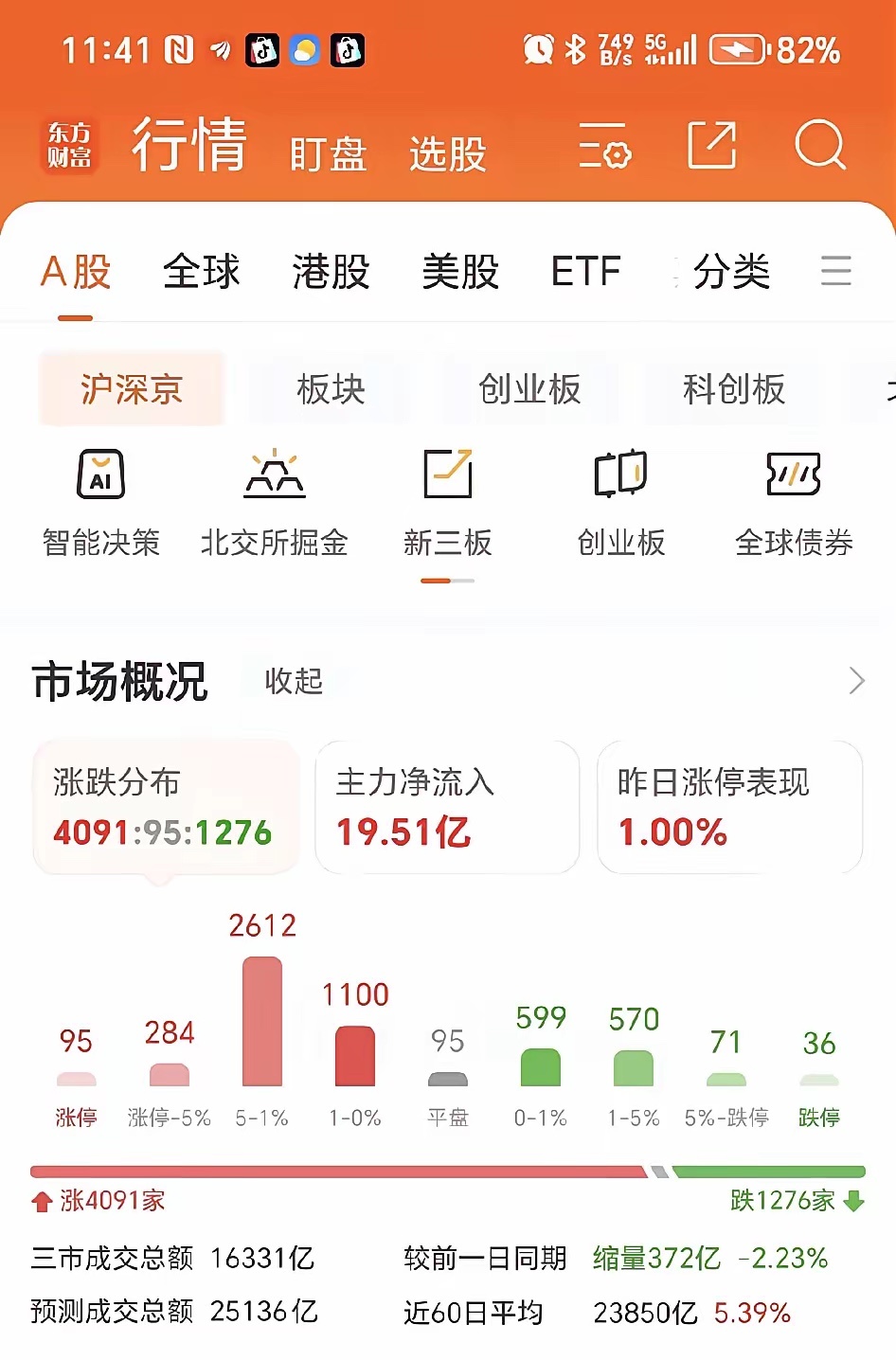Switch to the ETF tab

click(585, 272)
